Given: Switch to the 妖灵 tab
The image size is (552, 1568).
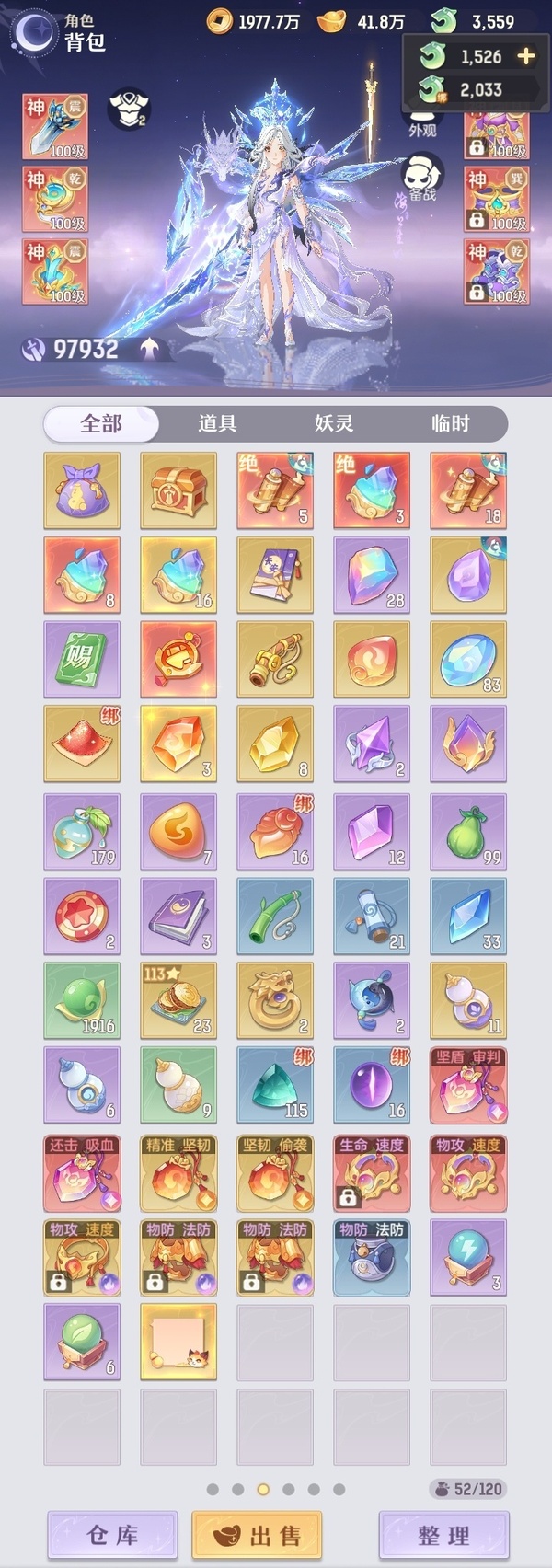Looking at the screenshot, I should point(334,423).
